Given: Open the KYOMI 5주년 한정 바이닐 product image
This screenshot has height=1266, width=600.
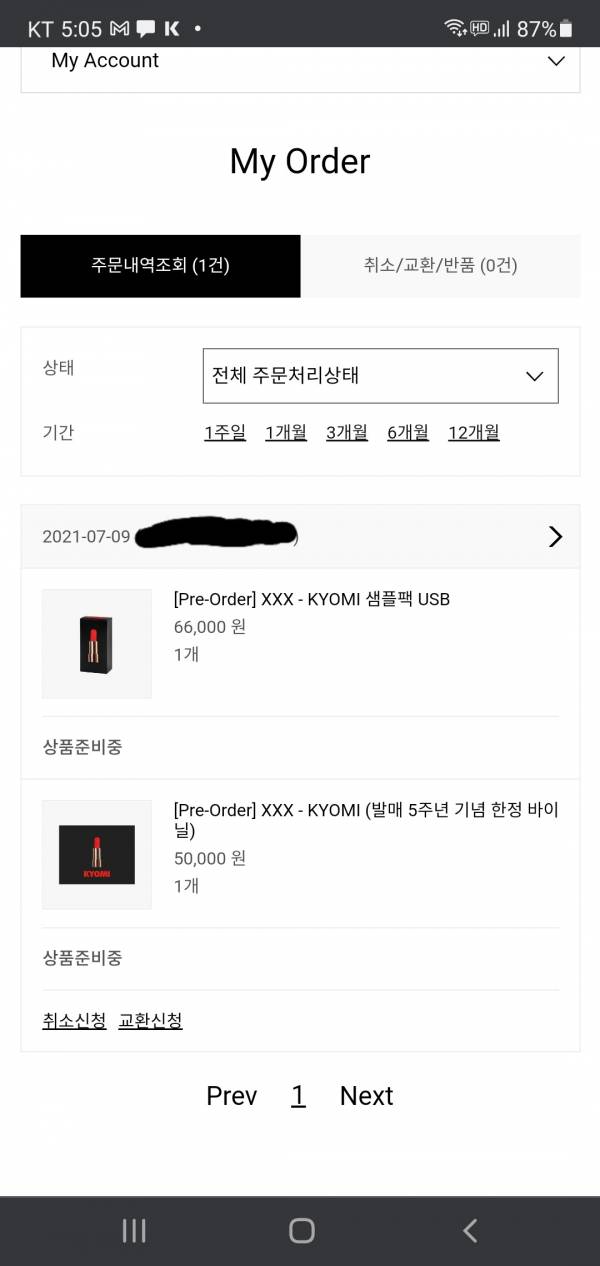Looking at the screenshot, I should [97, 855].
